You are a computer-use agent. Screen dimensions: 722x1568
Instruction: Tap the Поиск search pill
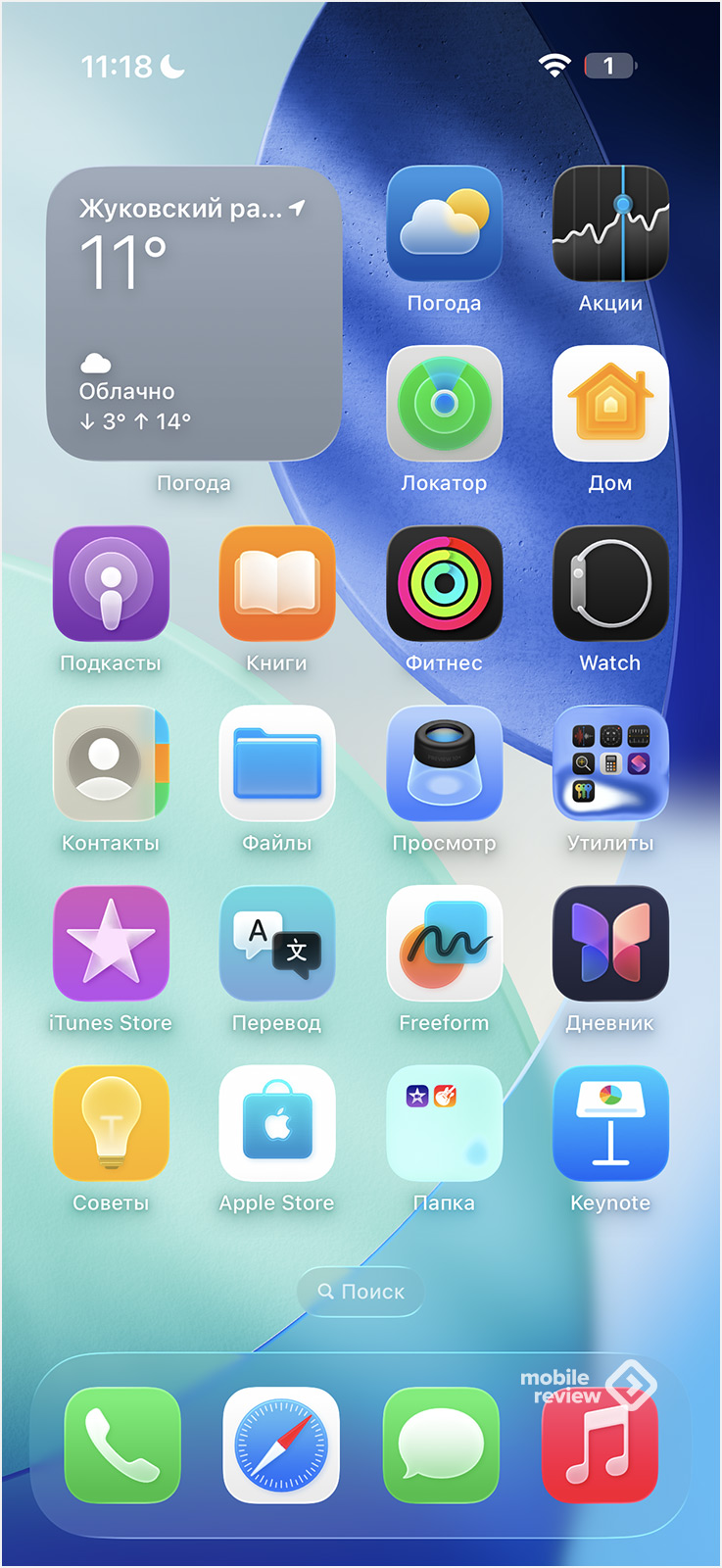361,1292
